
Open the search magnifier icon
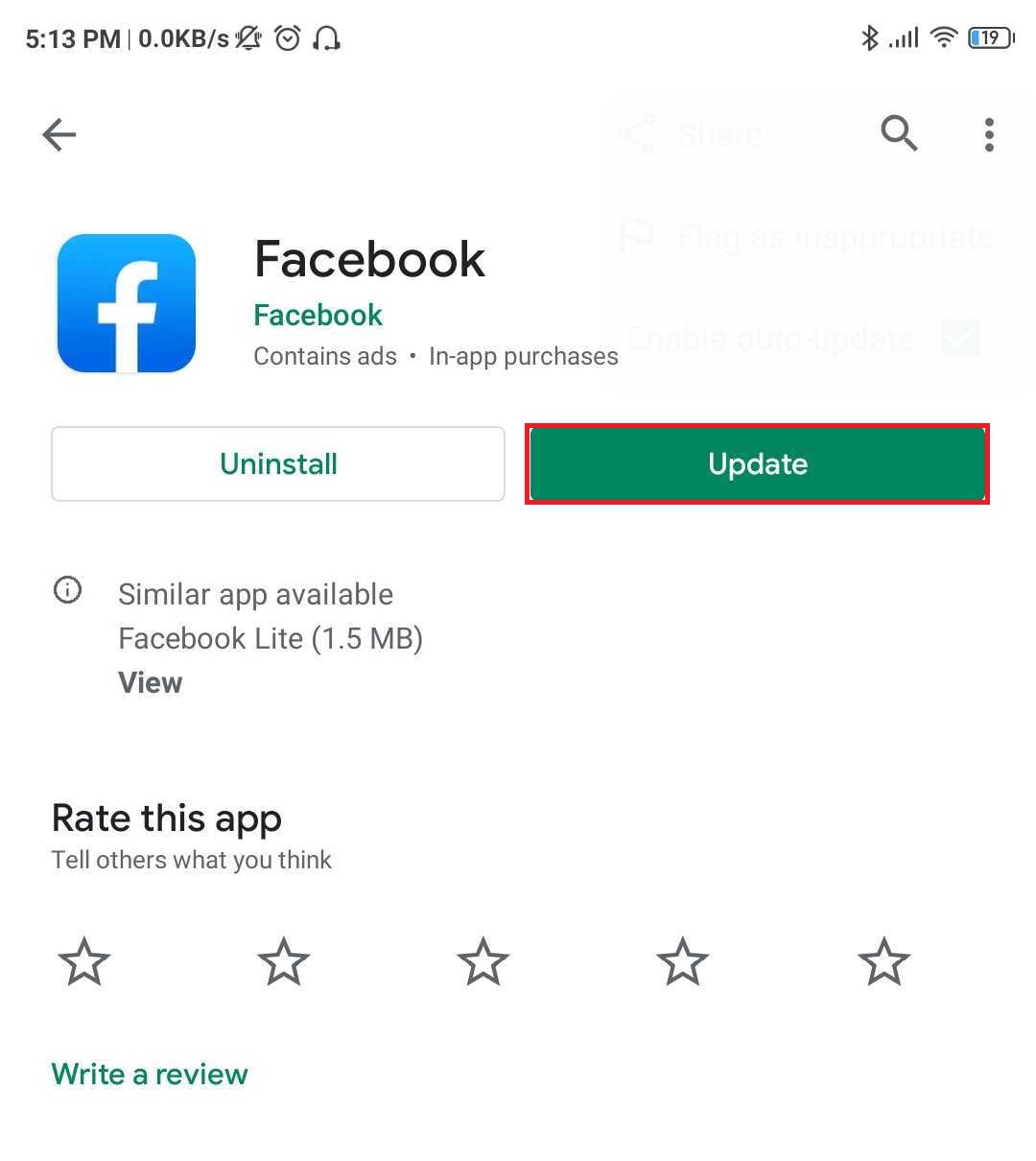pyautogui.click(x=899, y=133)
